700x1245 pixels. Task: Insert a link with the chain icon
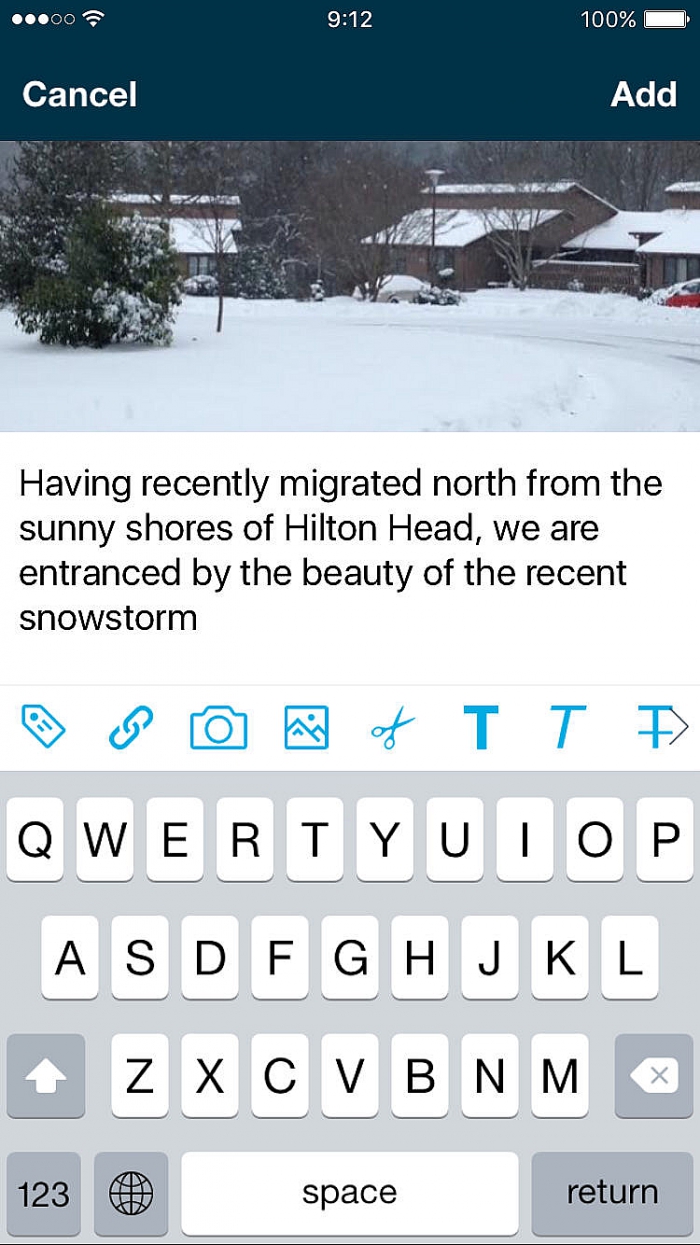tap(131, 727)
